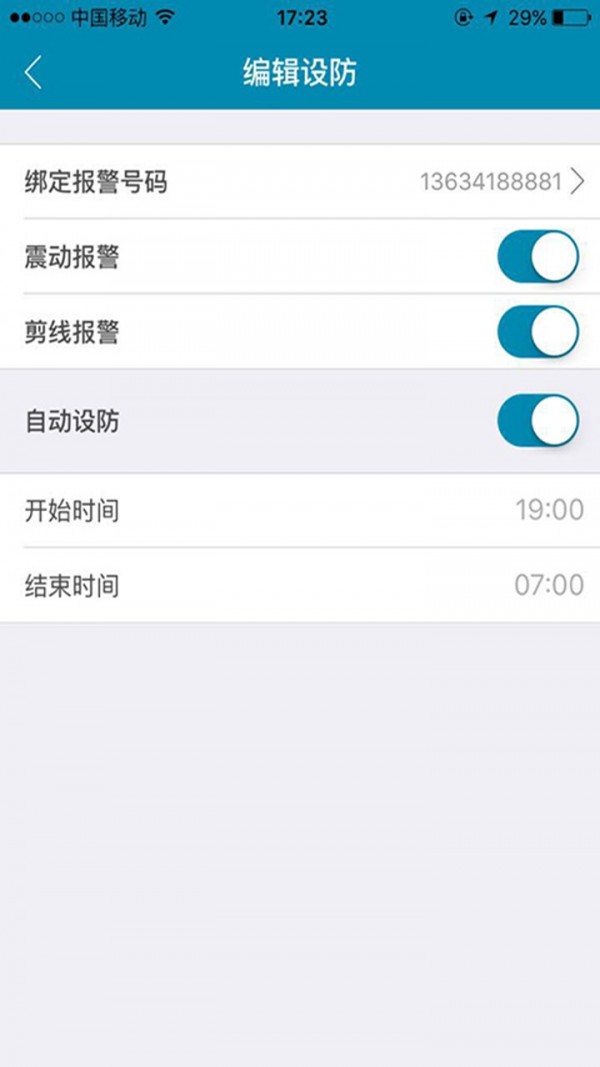
Task: Open the 绑定报警号码 row
Action: [x=300, y=182]
